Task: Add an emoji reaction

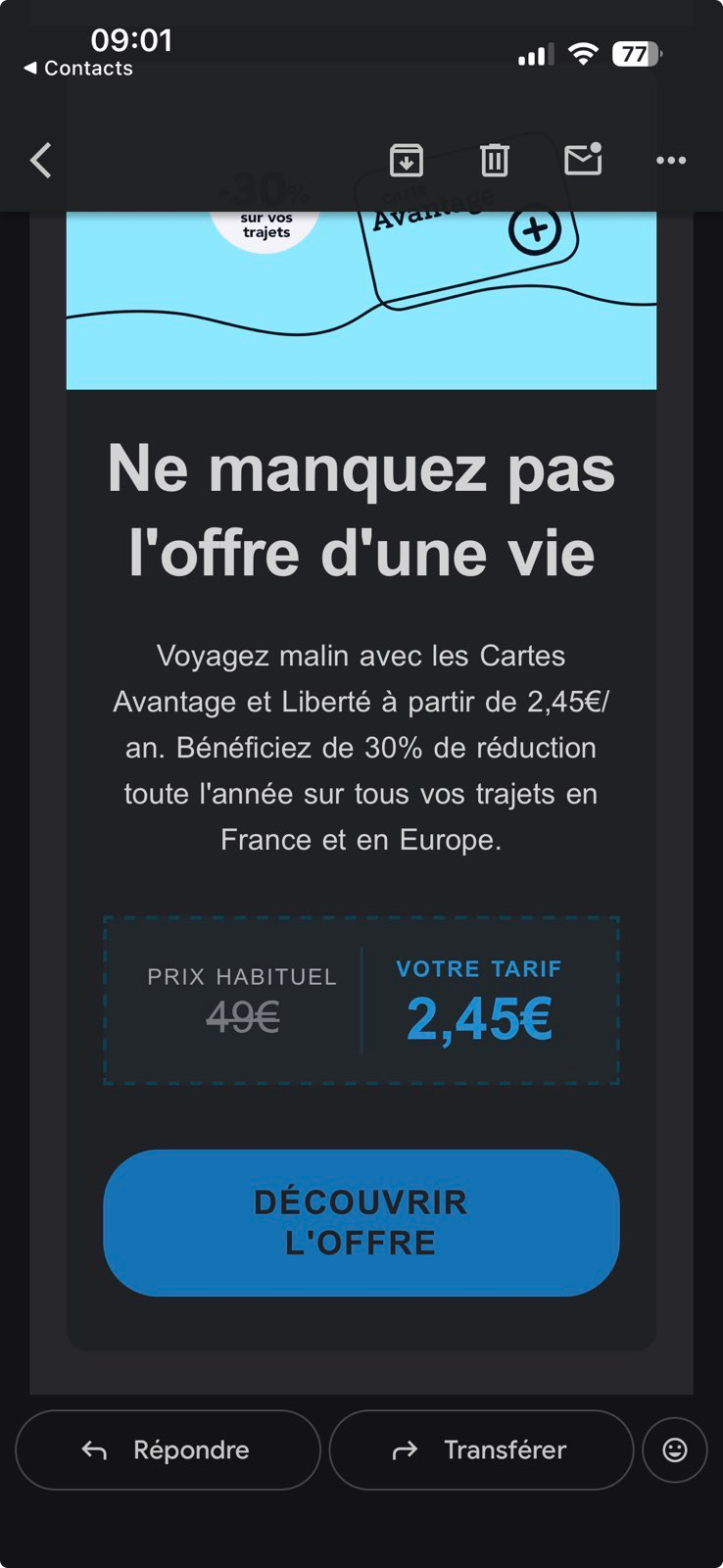Action: (x=675, y=1449)
